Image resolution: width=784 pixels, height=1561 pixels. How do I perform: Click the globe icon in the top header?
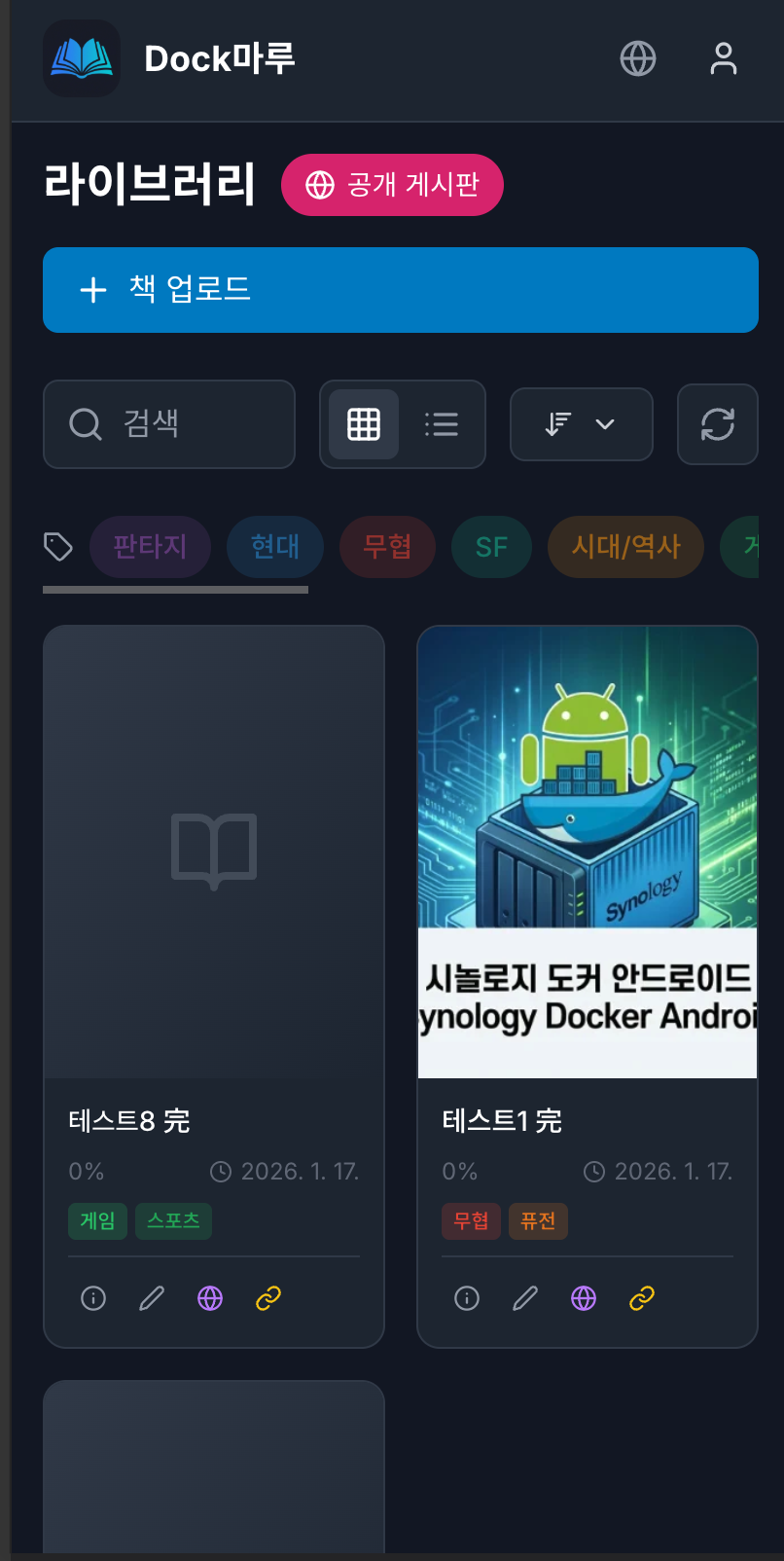[638, 59]
